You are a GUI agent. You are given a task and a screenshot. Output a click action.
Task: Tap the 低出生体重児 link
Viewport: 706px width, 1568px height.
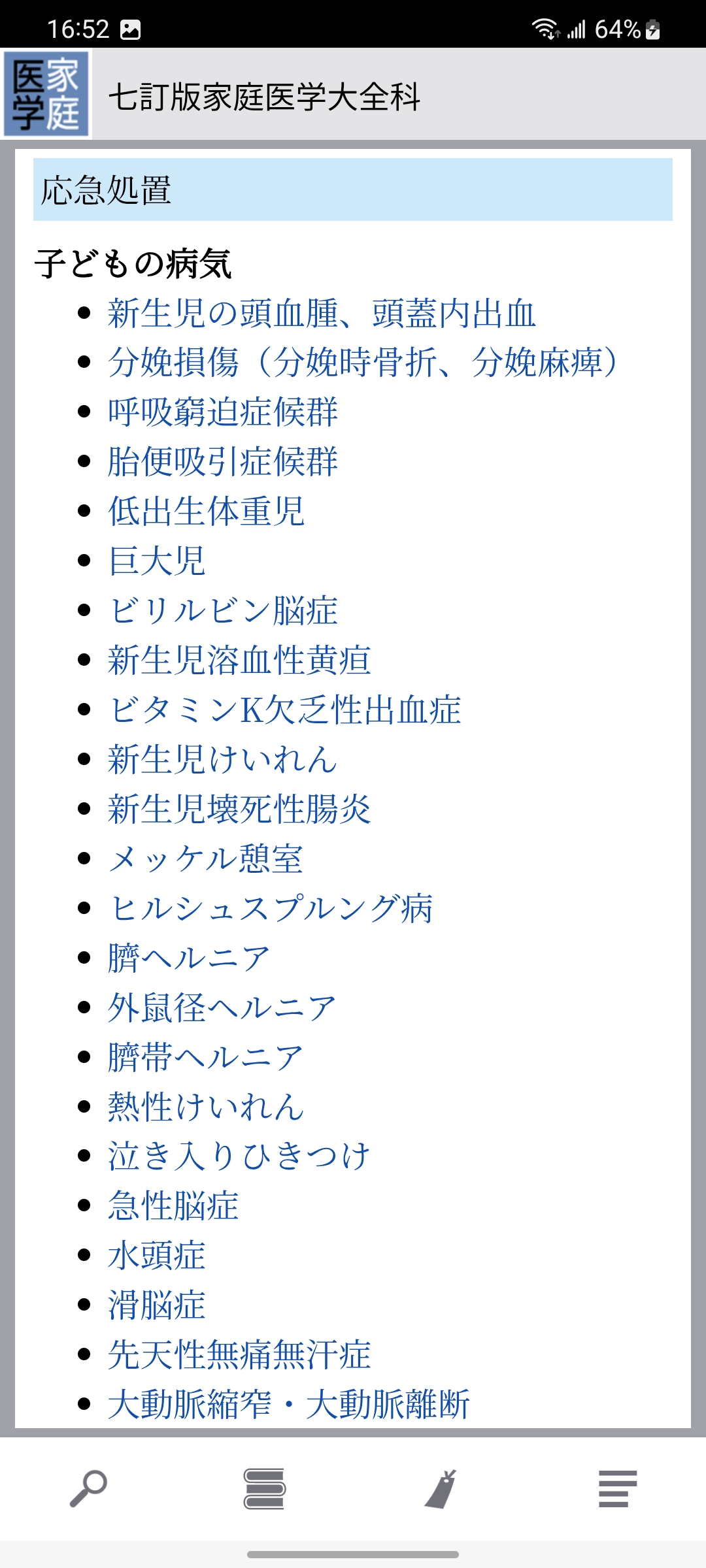(207, 512)
